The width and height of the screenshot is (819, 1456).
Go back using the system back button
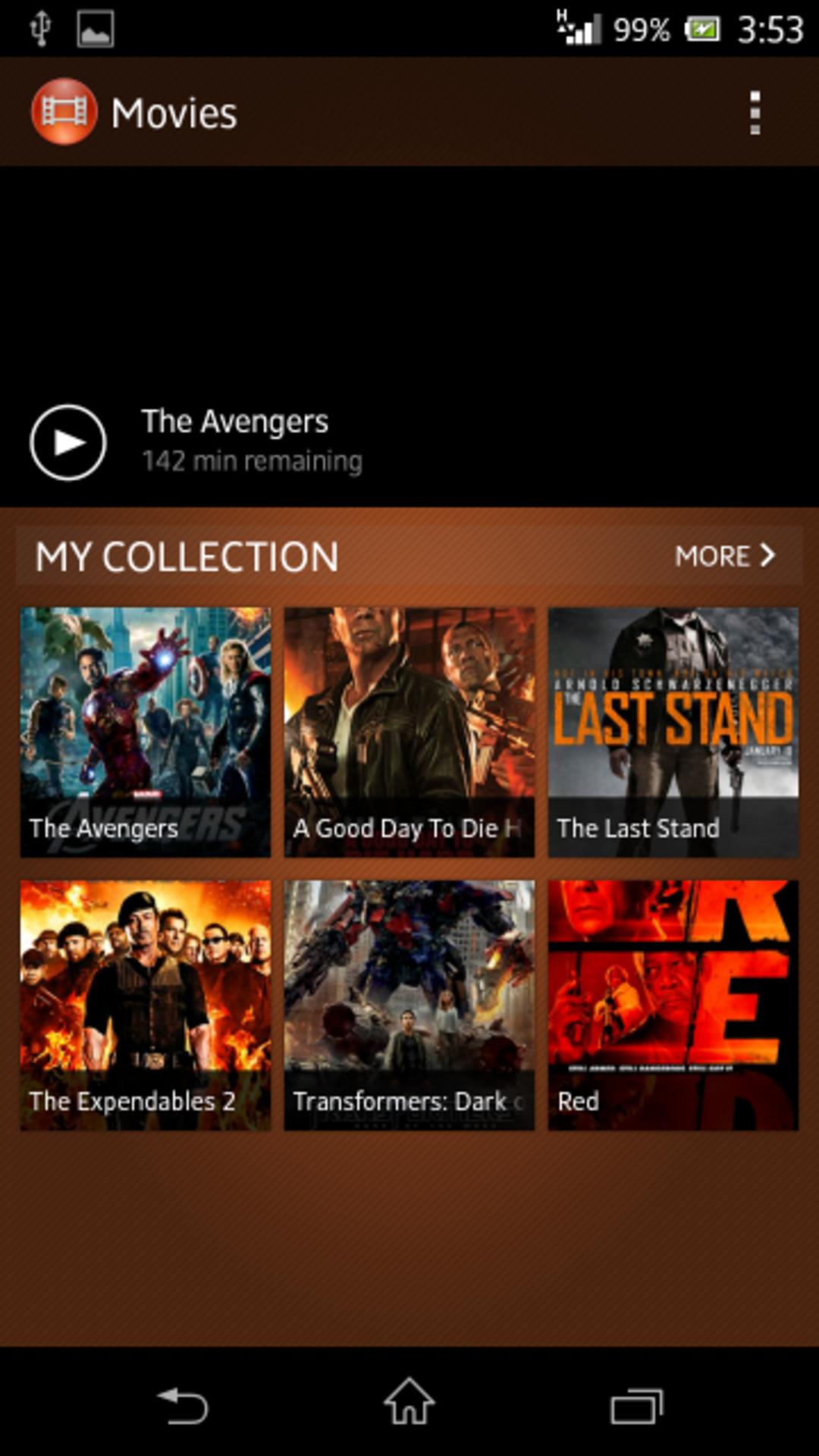(x=182, y=1404)
